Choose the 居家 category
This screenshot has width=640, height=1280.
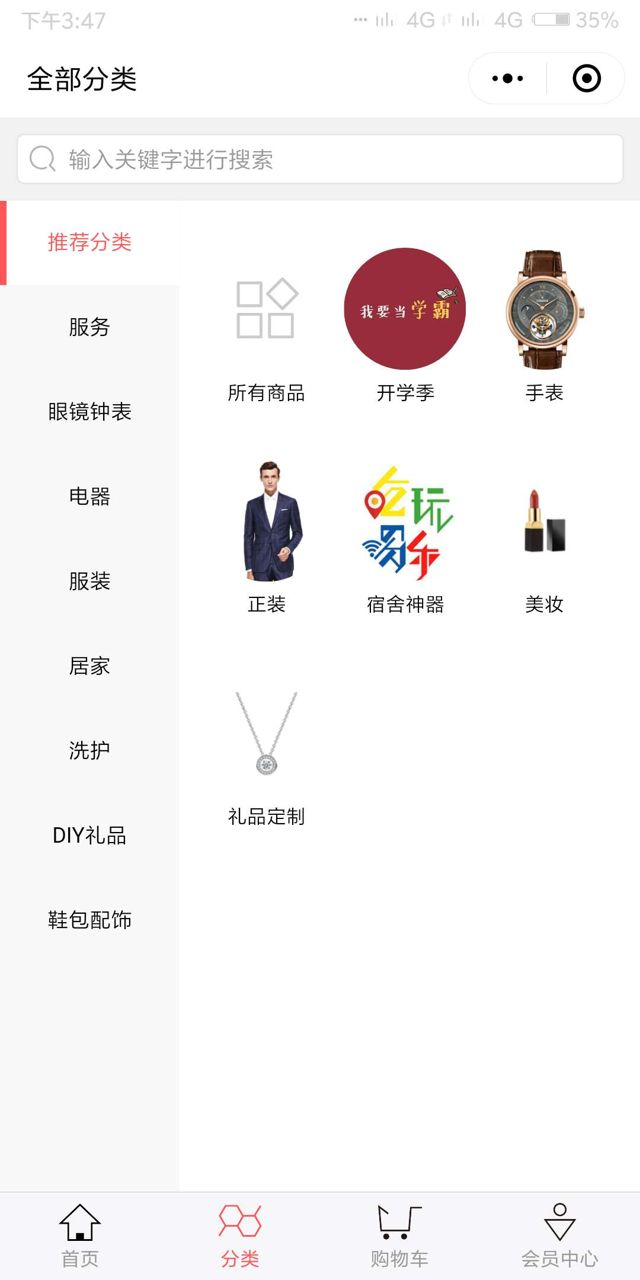[x=89, y=666]
